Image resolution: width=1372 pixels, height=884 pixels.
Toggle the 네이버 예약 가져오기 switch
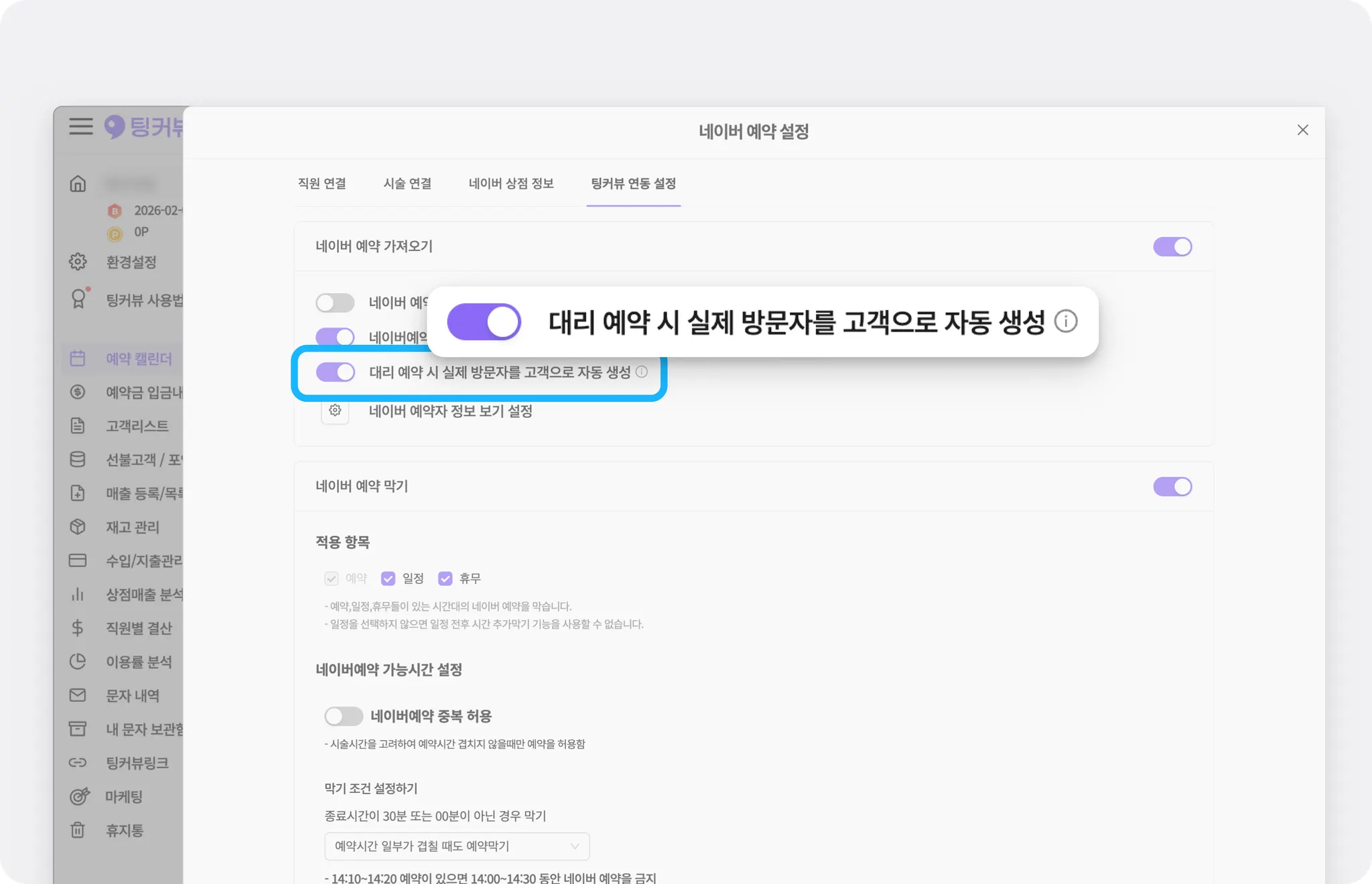click(x=1172, y=246)
